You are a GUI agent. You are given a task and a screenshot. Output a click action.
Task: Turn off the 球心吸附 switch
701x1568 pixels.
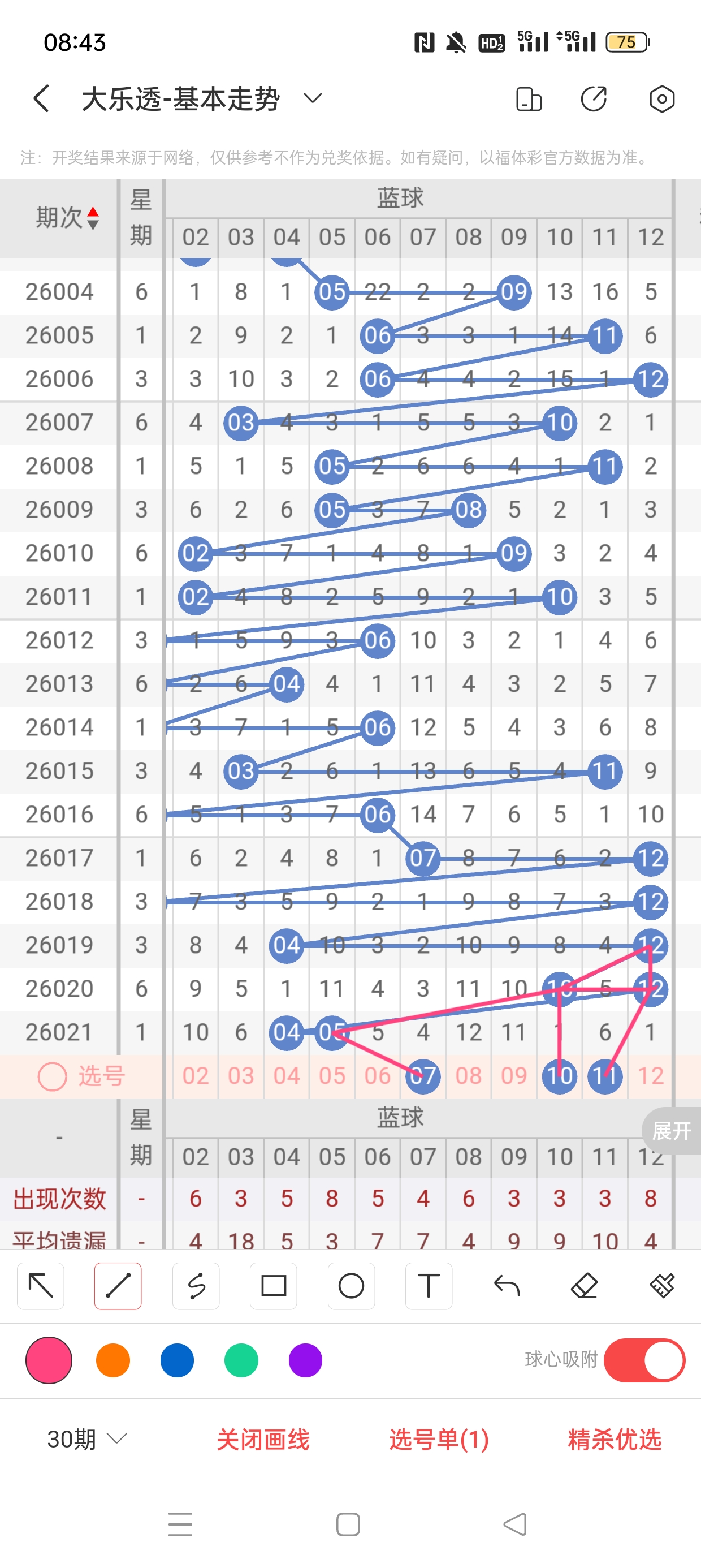644,1360
